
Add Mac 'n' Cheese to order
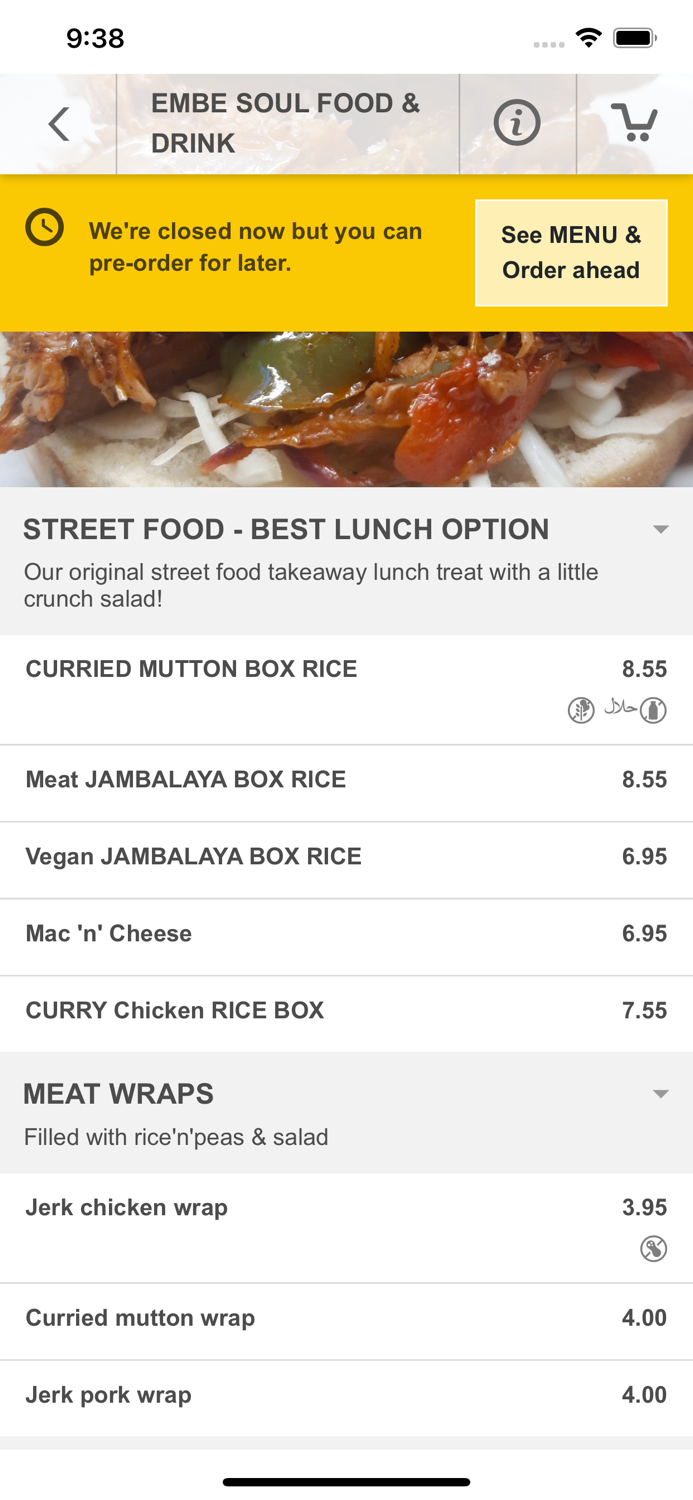[x=346, y=934]
